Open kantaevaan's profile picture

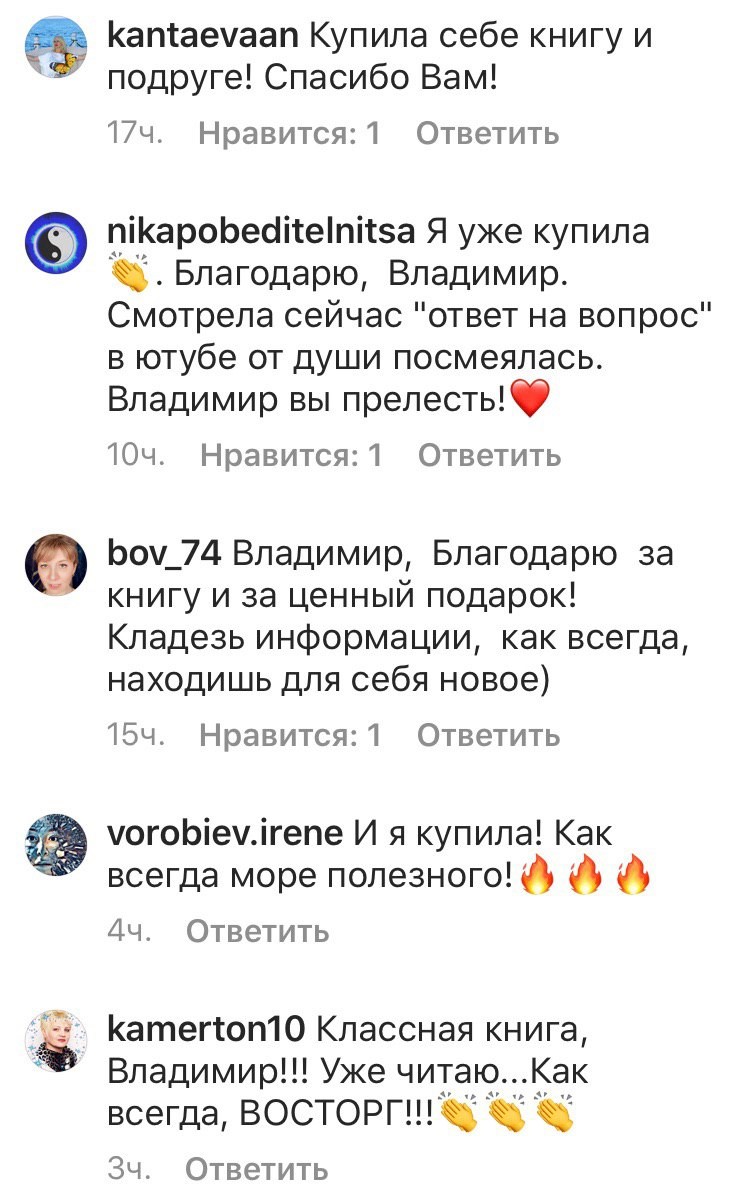56,47
